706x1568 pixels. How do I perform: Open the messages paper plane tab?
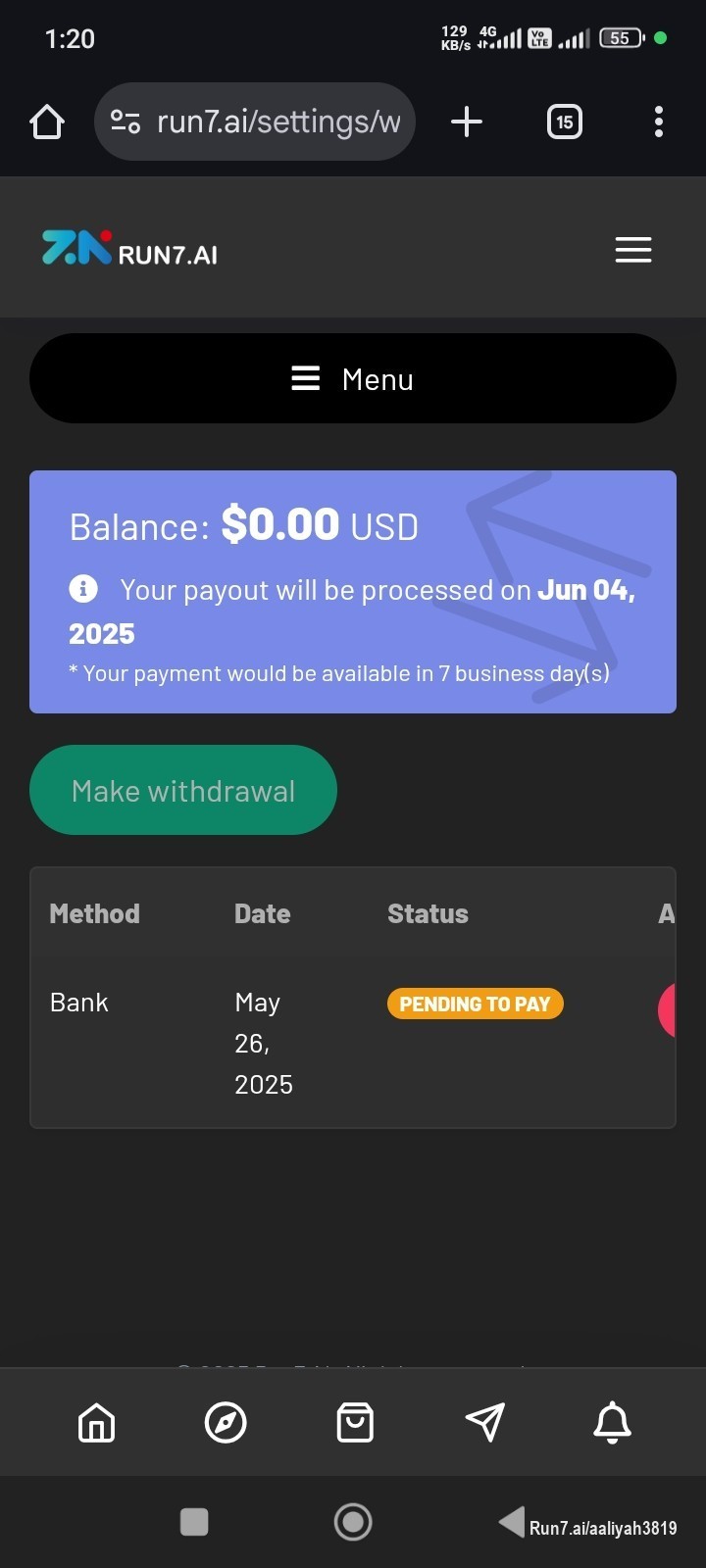pos(484,1422)
